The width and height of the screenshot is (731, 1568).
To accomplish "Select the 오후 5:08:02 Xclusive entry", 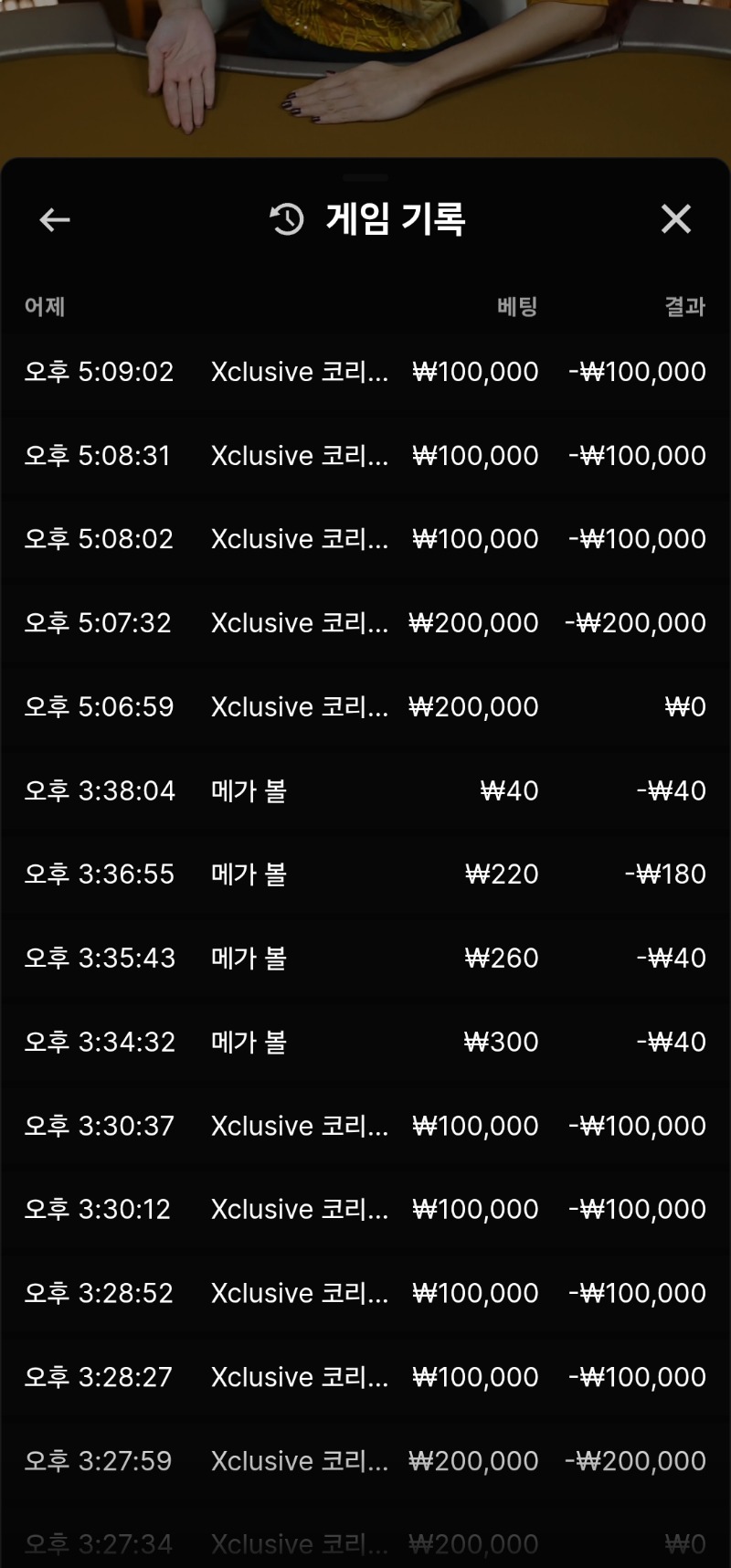I will click(x=365, y=539).
